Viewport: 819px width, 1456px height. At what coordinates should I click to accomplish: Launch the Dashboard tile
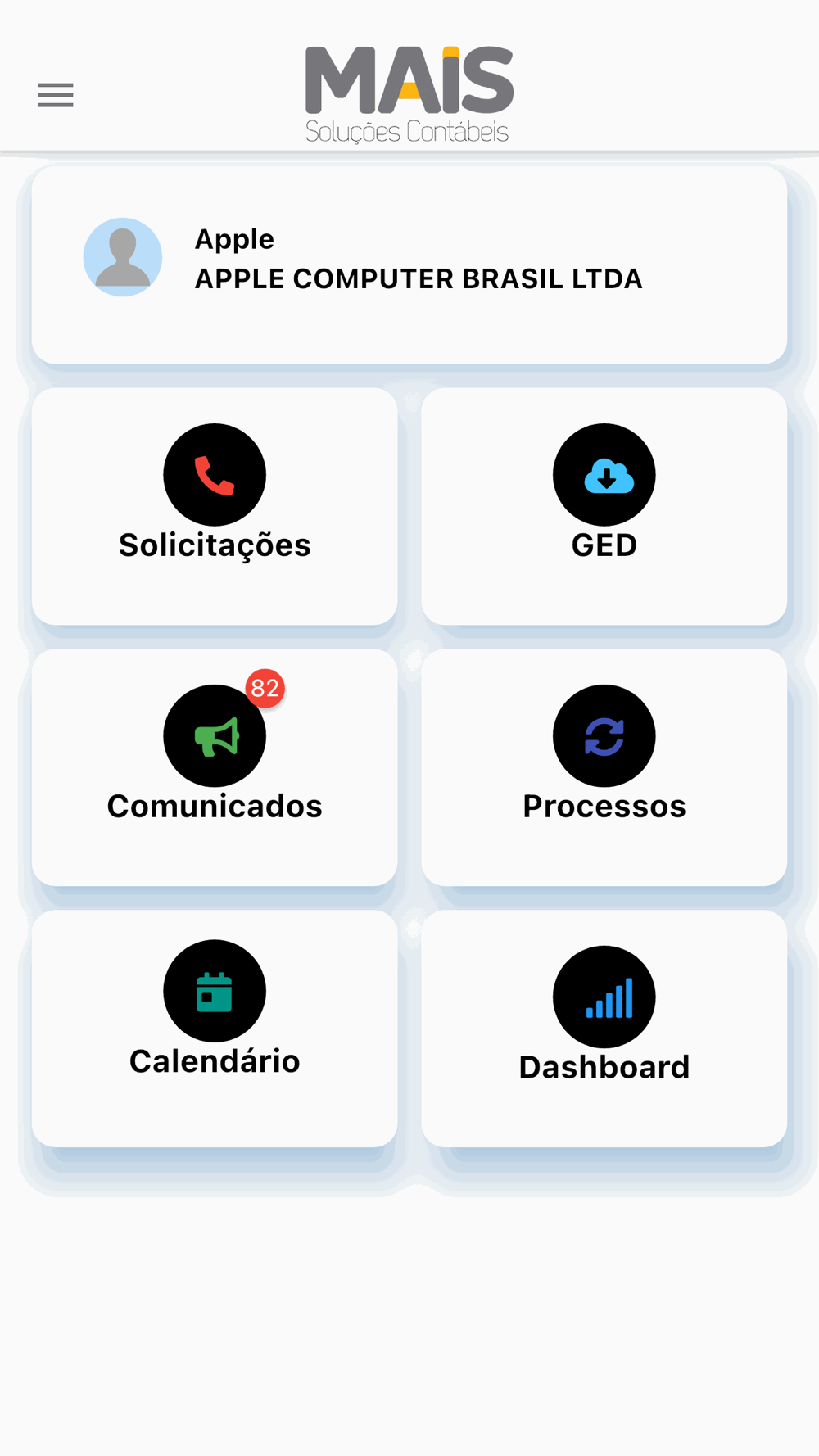[604, 1029]
